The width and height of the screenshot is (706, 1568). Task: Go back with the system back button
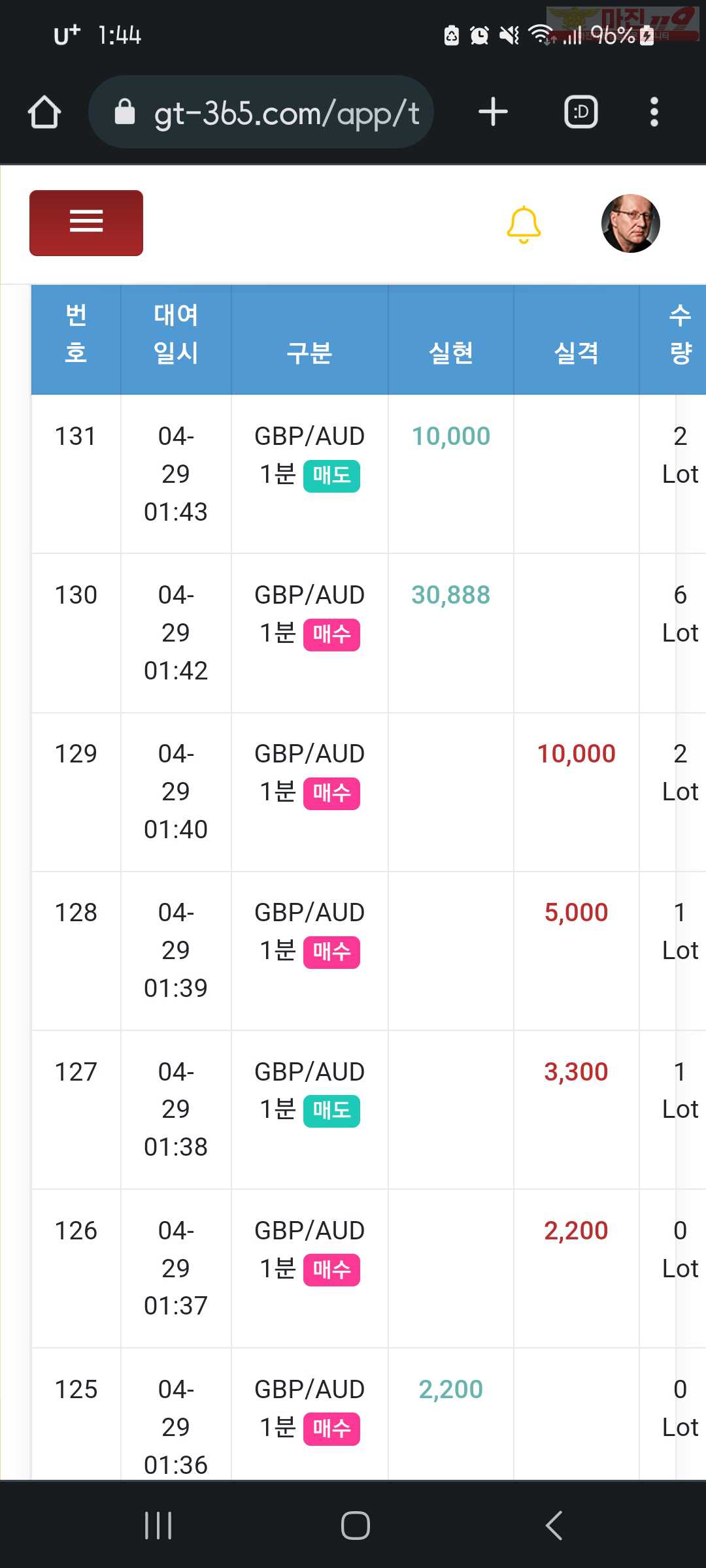pos(554,1526)
